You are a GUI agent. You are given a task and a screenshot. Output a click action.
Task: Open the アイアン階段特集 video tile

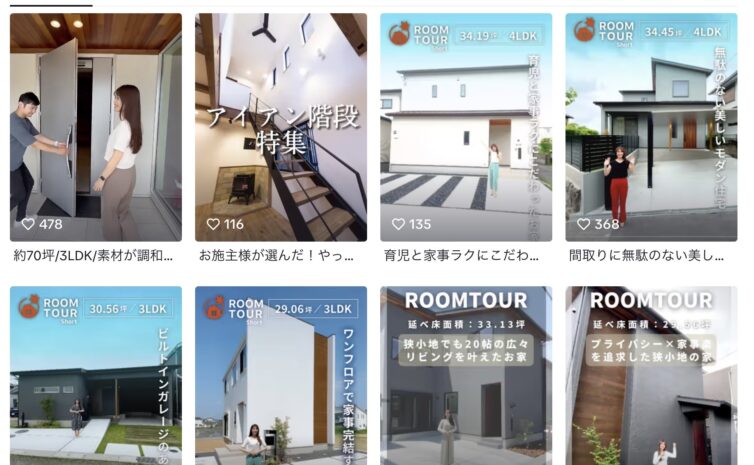click(281, 127)
